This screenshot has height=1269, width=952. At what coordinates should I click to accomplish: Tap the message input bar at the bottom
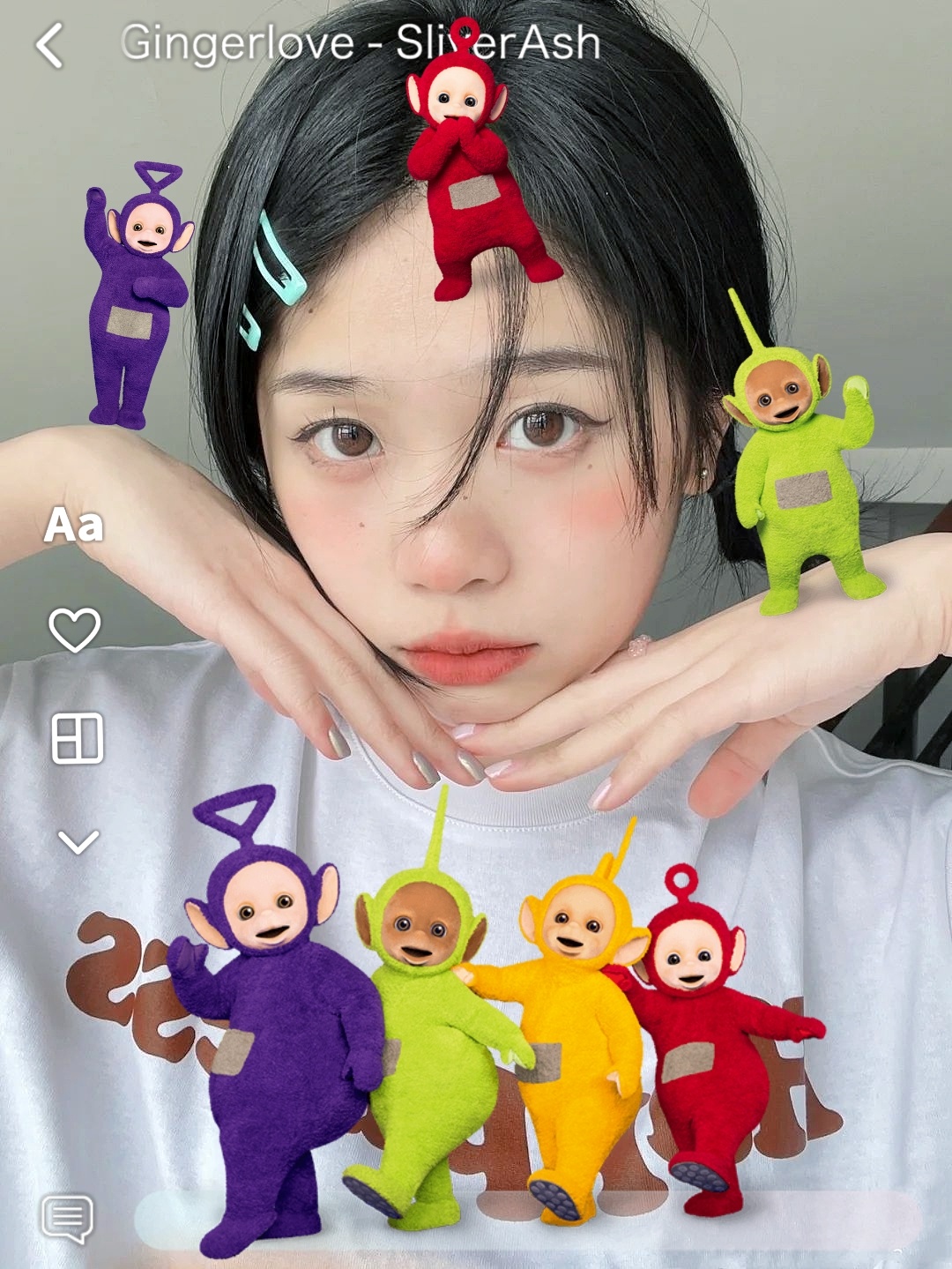point(529,1218)
